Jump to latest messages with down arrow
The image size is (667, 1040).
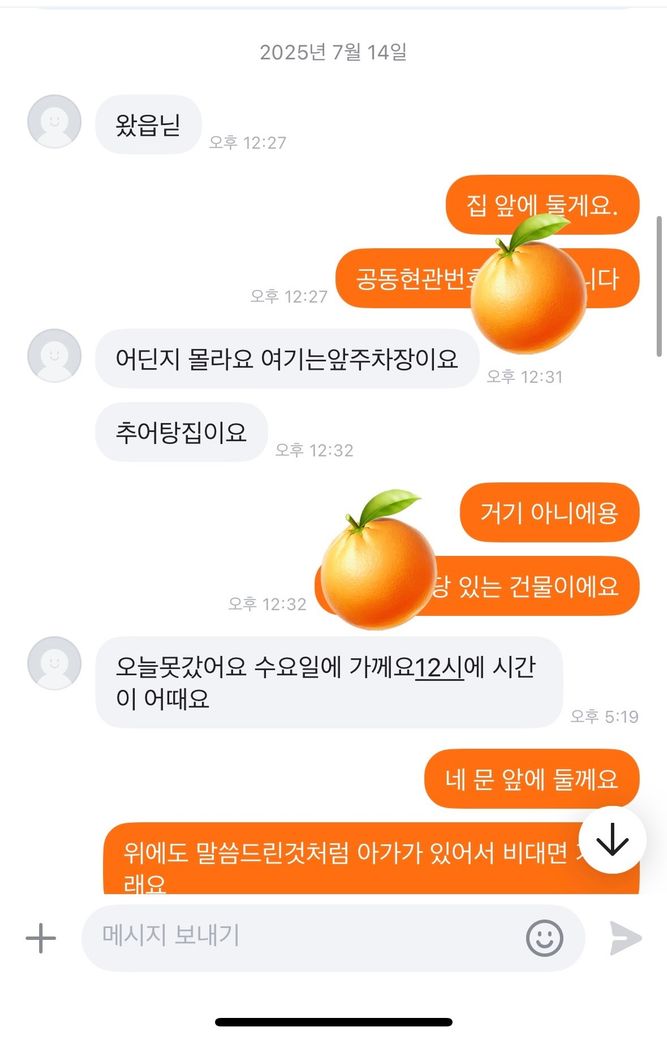click(x=612, y=842)
